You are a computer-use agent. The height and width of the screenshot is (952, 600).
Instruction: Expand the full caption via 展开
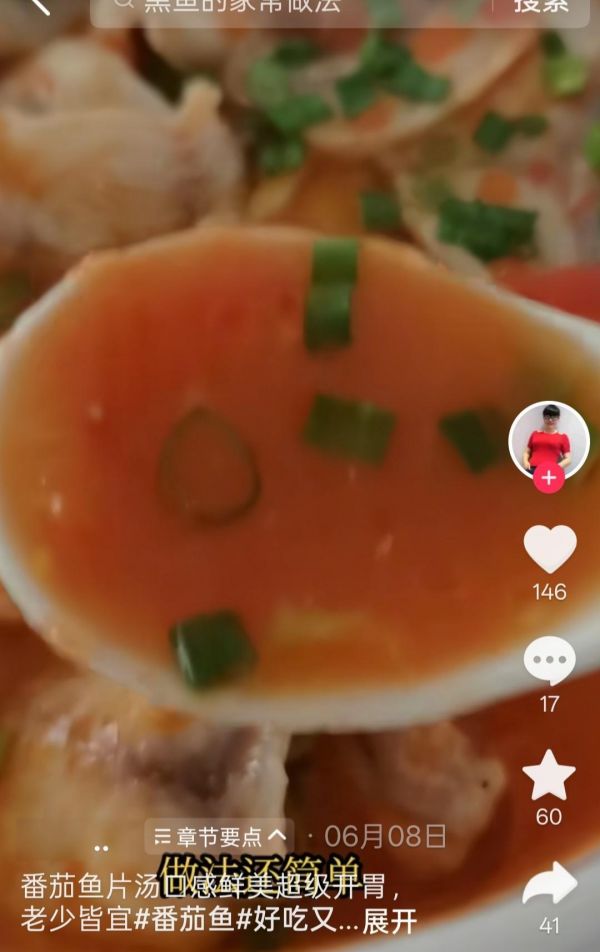[x=390, y=920]
